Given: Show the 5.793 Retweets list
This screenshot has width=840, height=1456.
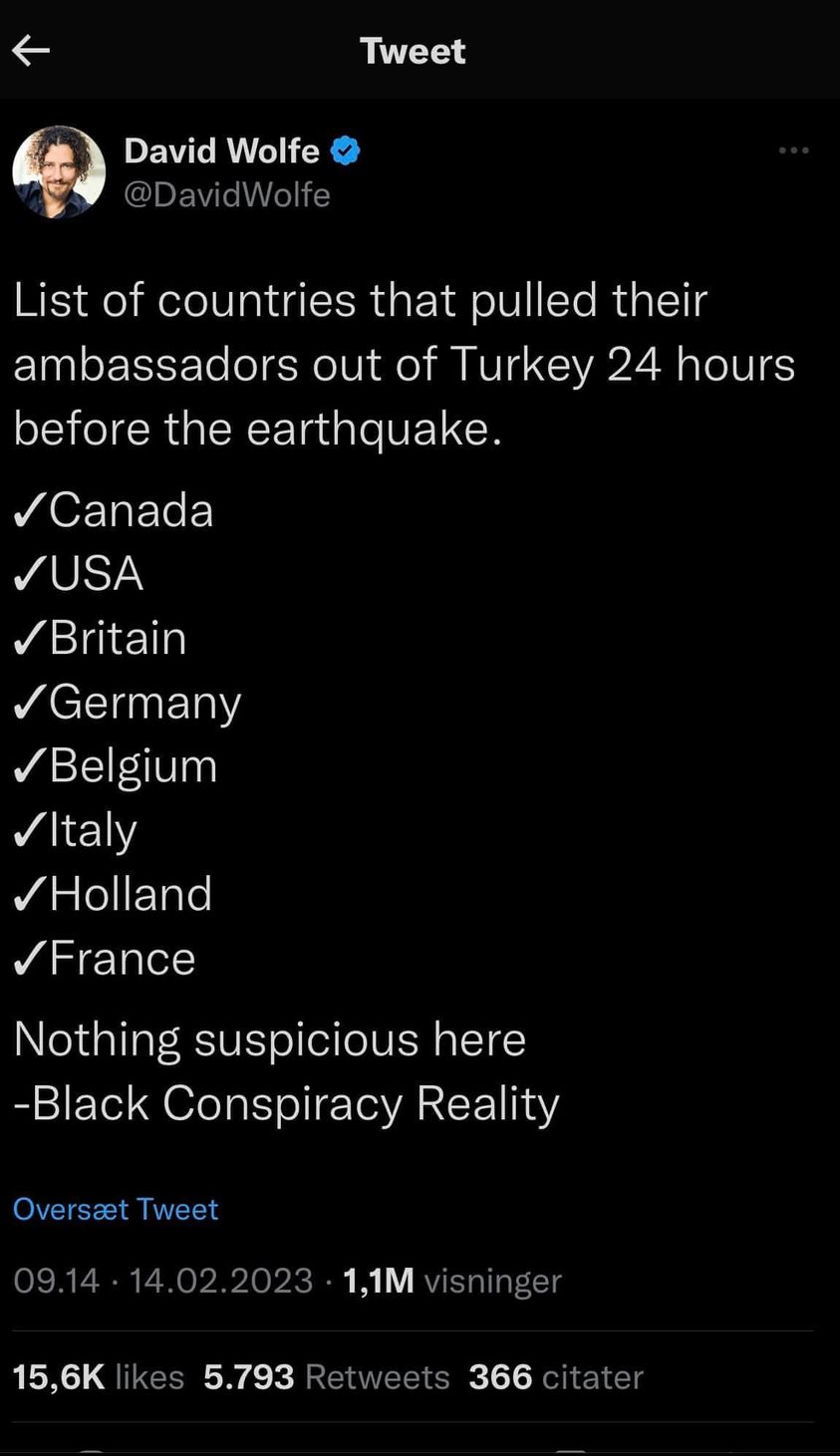Looking at the screenshot, I should click(x=327, y=1376).
